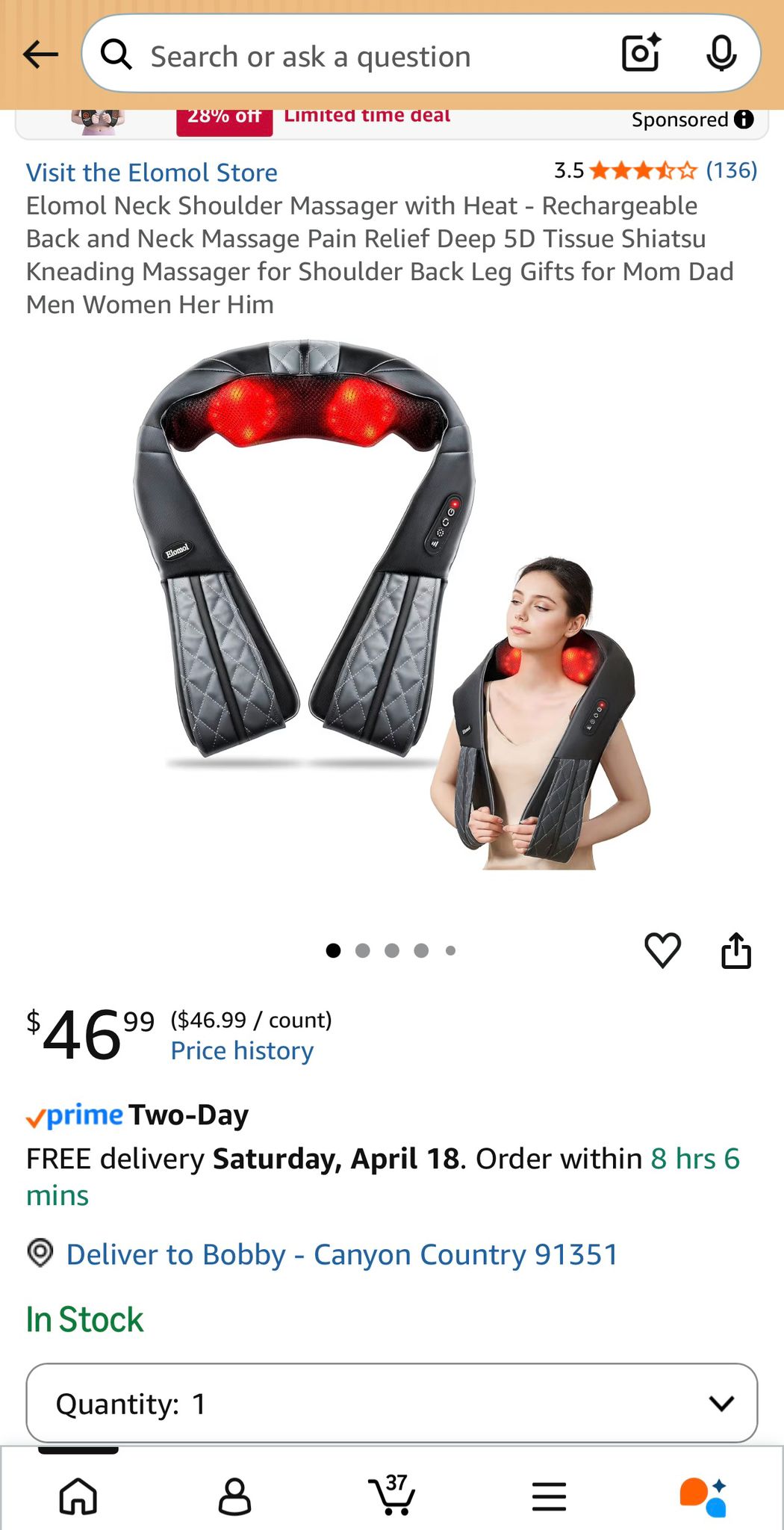Go to the Home tab

point(78,1496)
